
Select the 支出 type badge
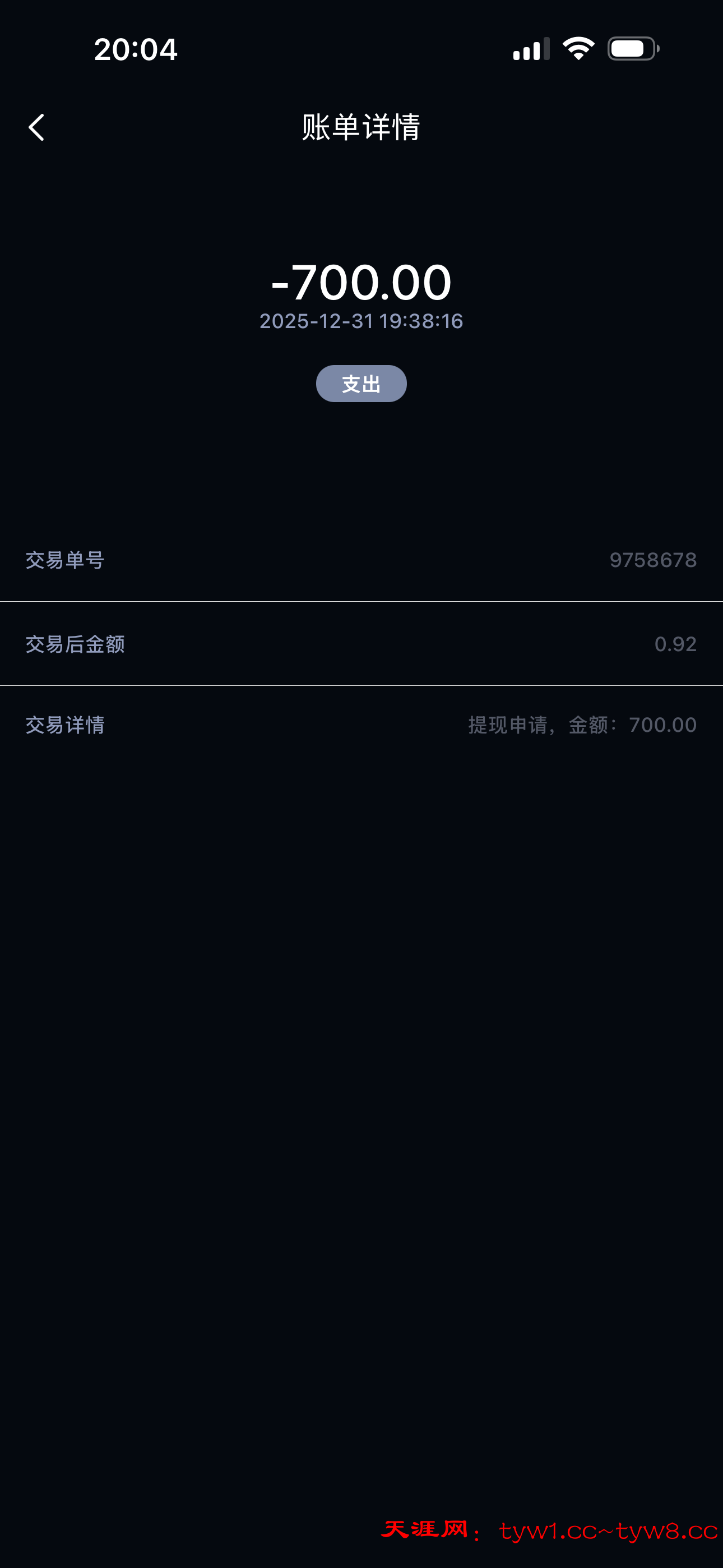361,383
